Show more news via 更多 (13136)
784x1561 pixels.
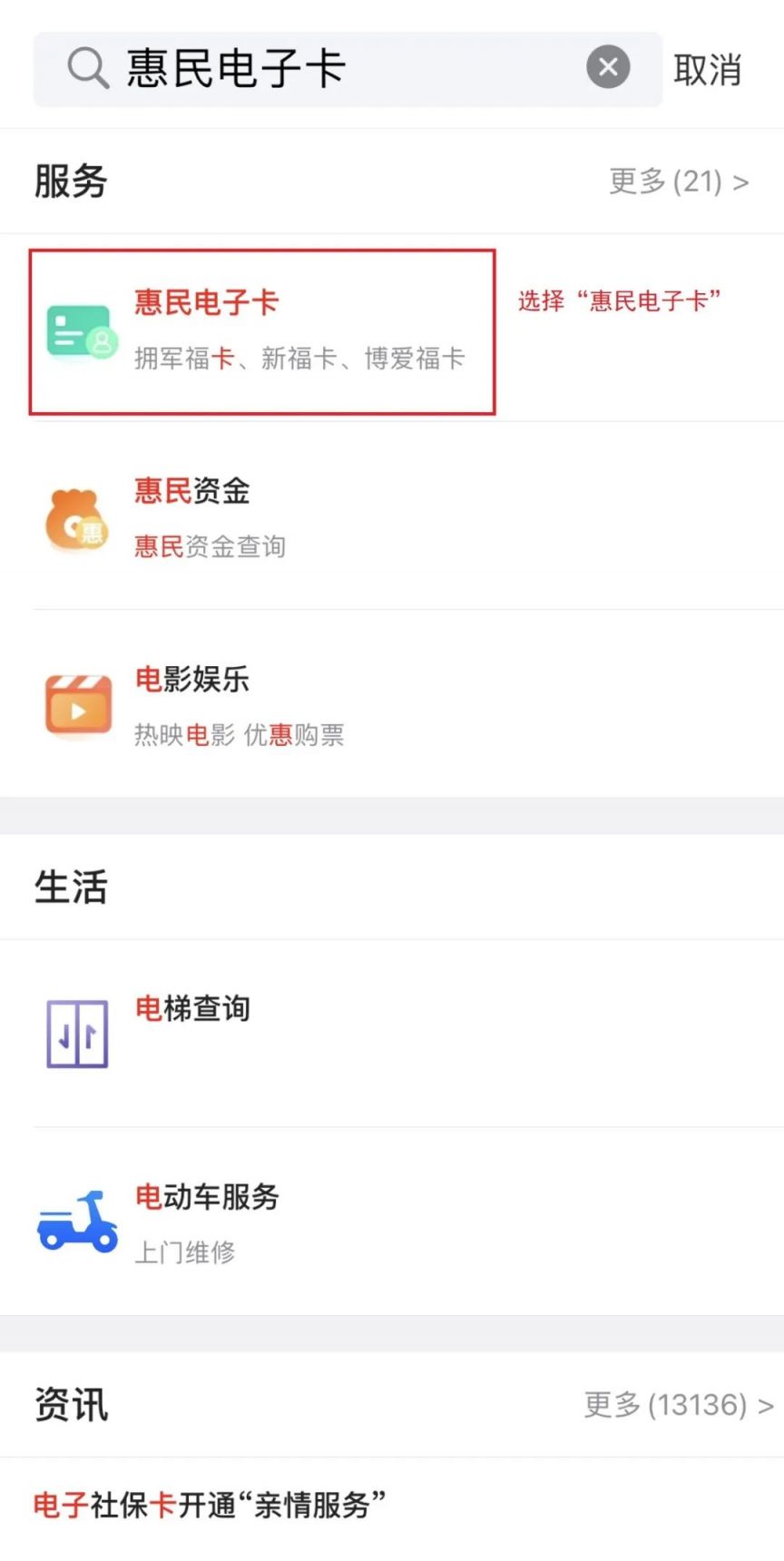(679, 1405)
